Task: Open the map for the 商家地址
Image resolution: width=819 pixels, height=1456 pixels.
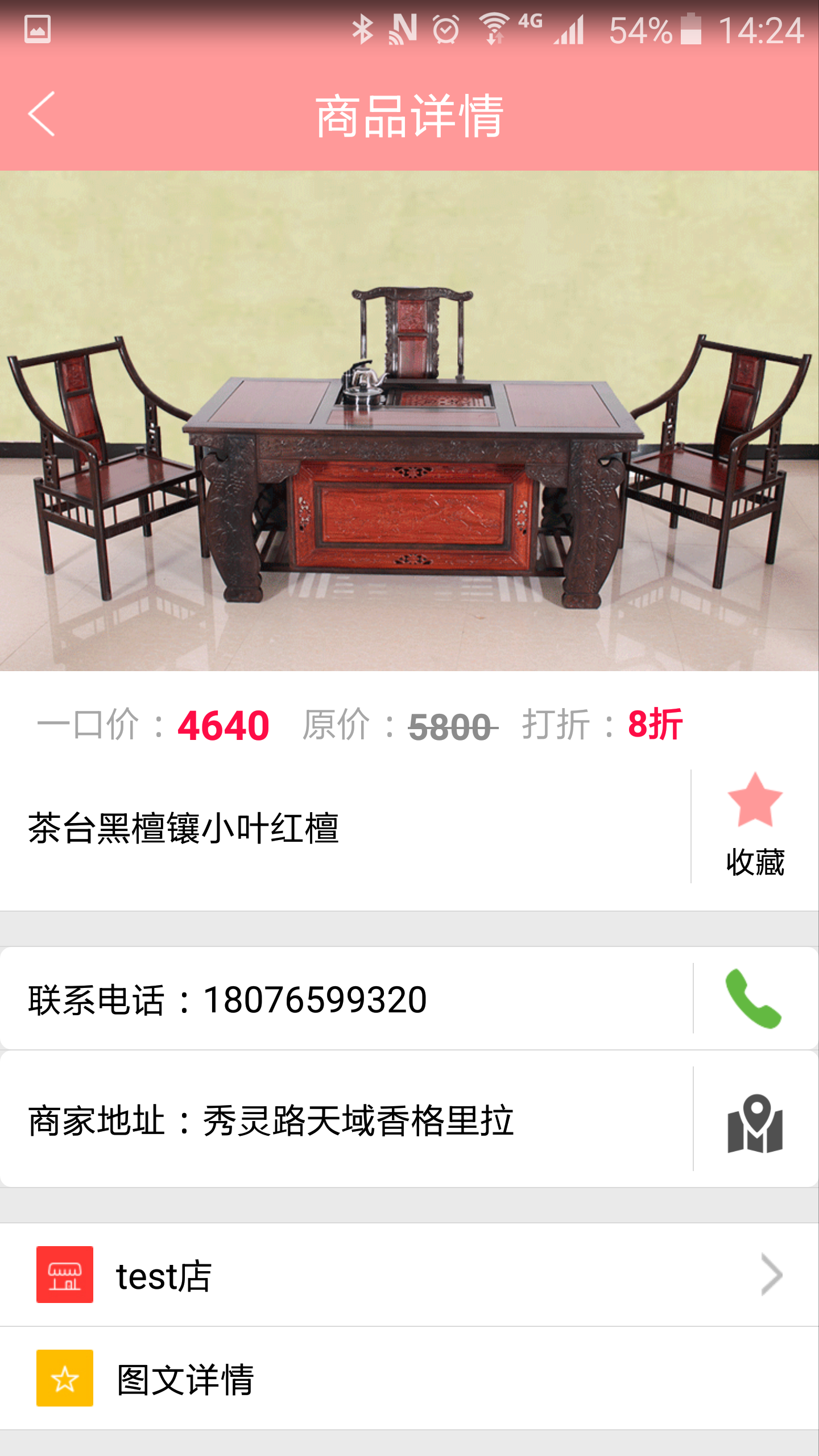Action: coord(755,1123)
